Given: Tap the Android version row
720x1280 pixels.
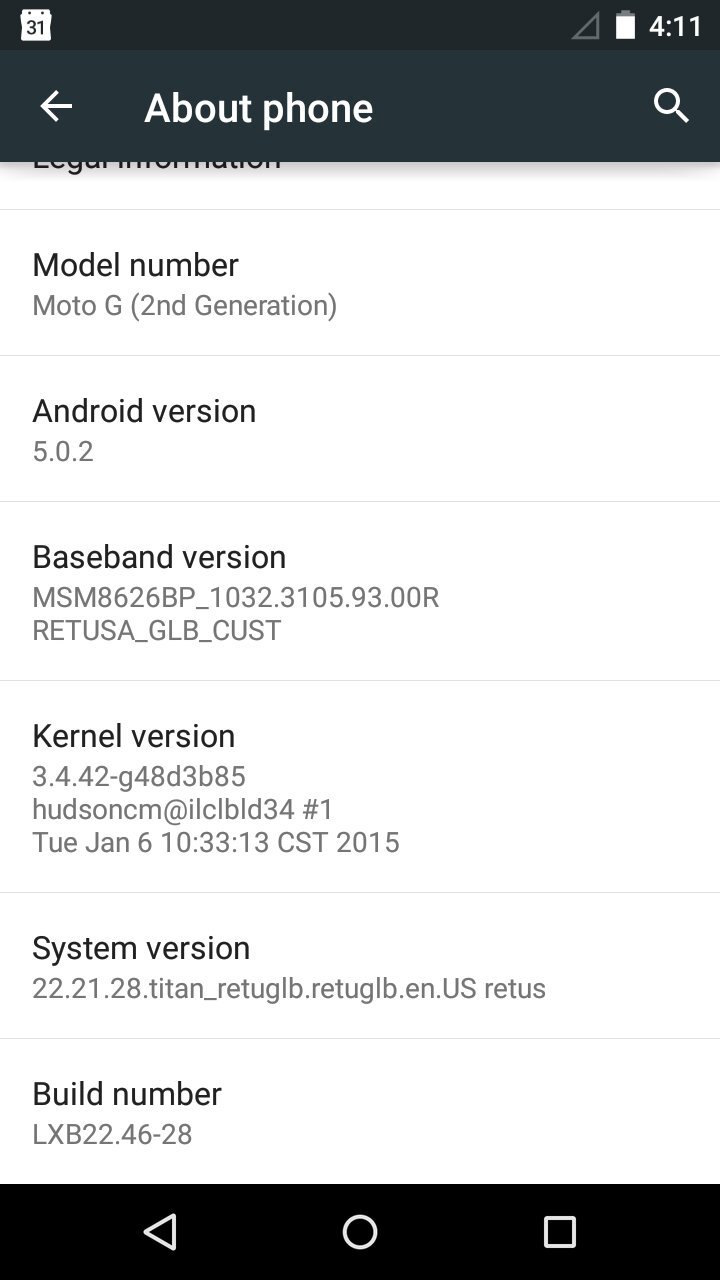Looking at the screenshot, I should coord(360,429).
